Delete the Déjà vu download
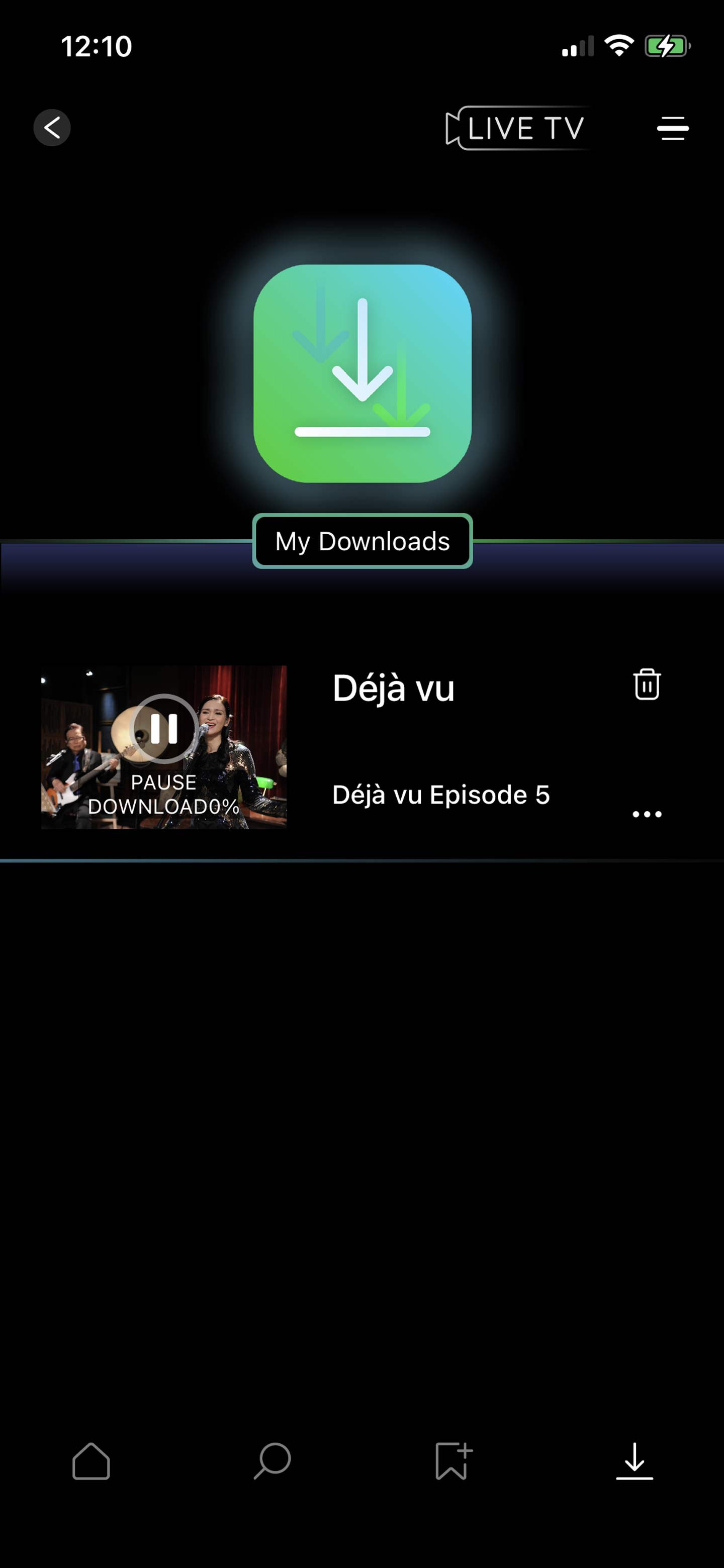The image size is (724, 1568). [x=647, y=685]
